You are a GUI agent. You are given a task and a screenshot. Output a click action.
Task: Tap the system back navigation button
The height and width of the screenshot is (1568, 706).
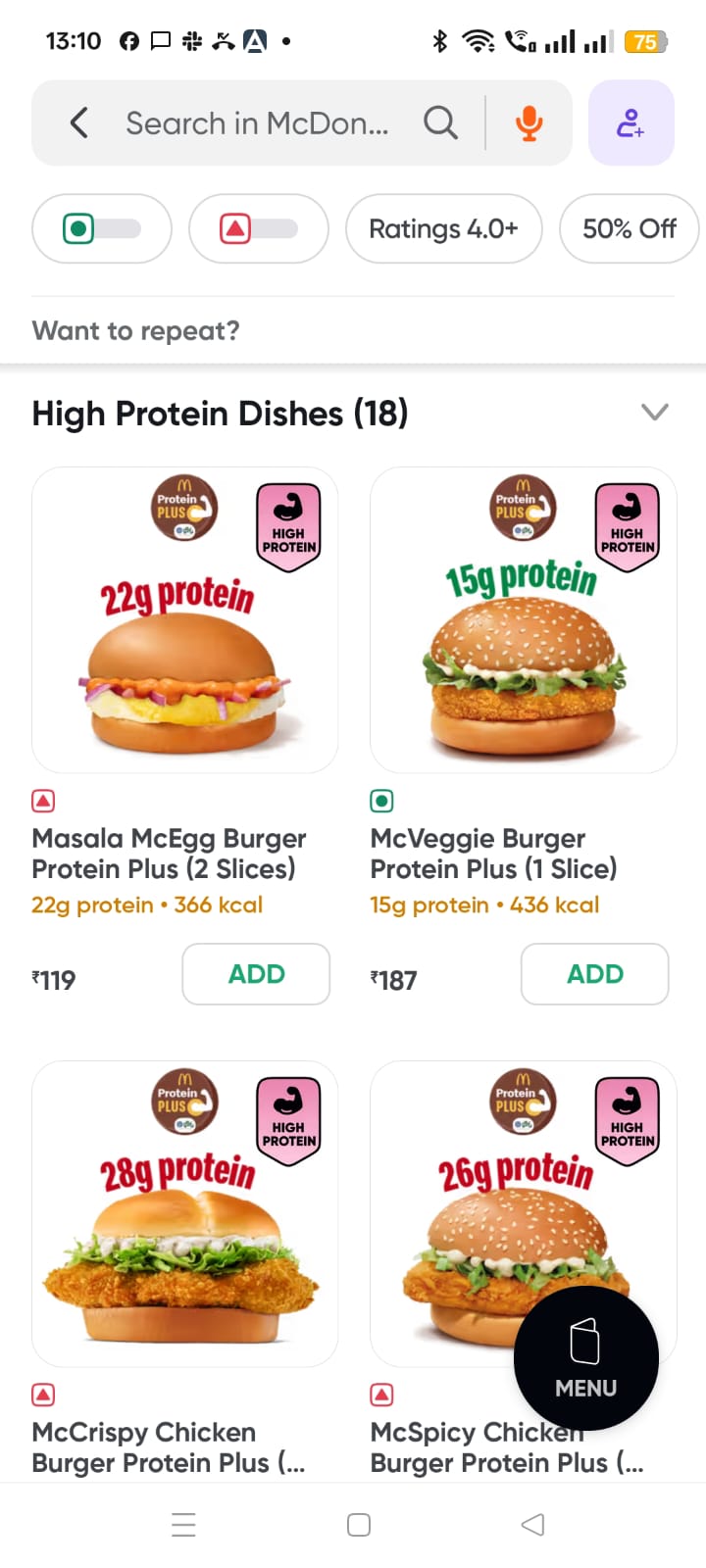click(532, 1525)
